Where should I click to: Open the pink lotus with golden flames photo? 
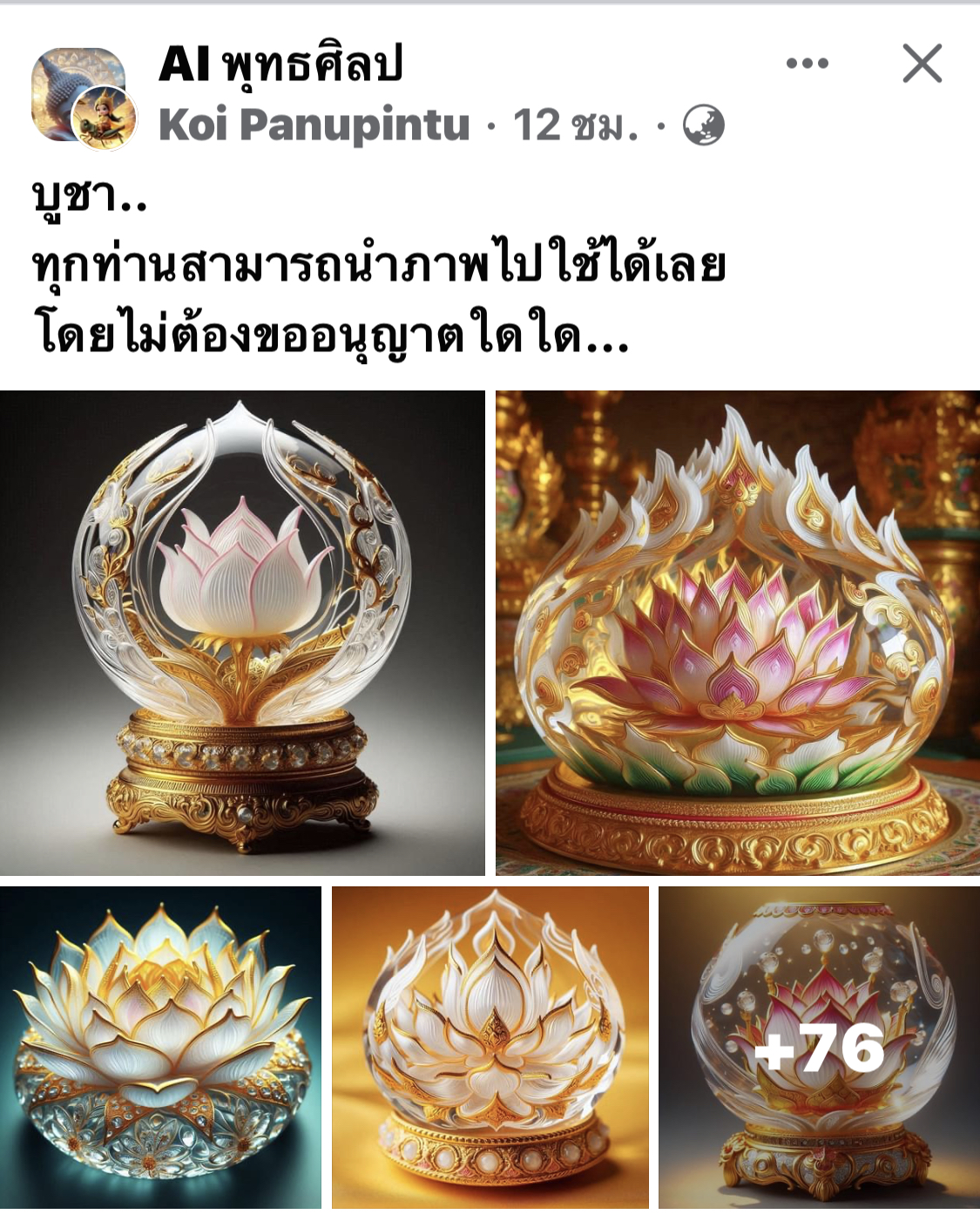(737, 633)
